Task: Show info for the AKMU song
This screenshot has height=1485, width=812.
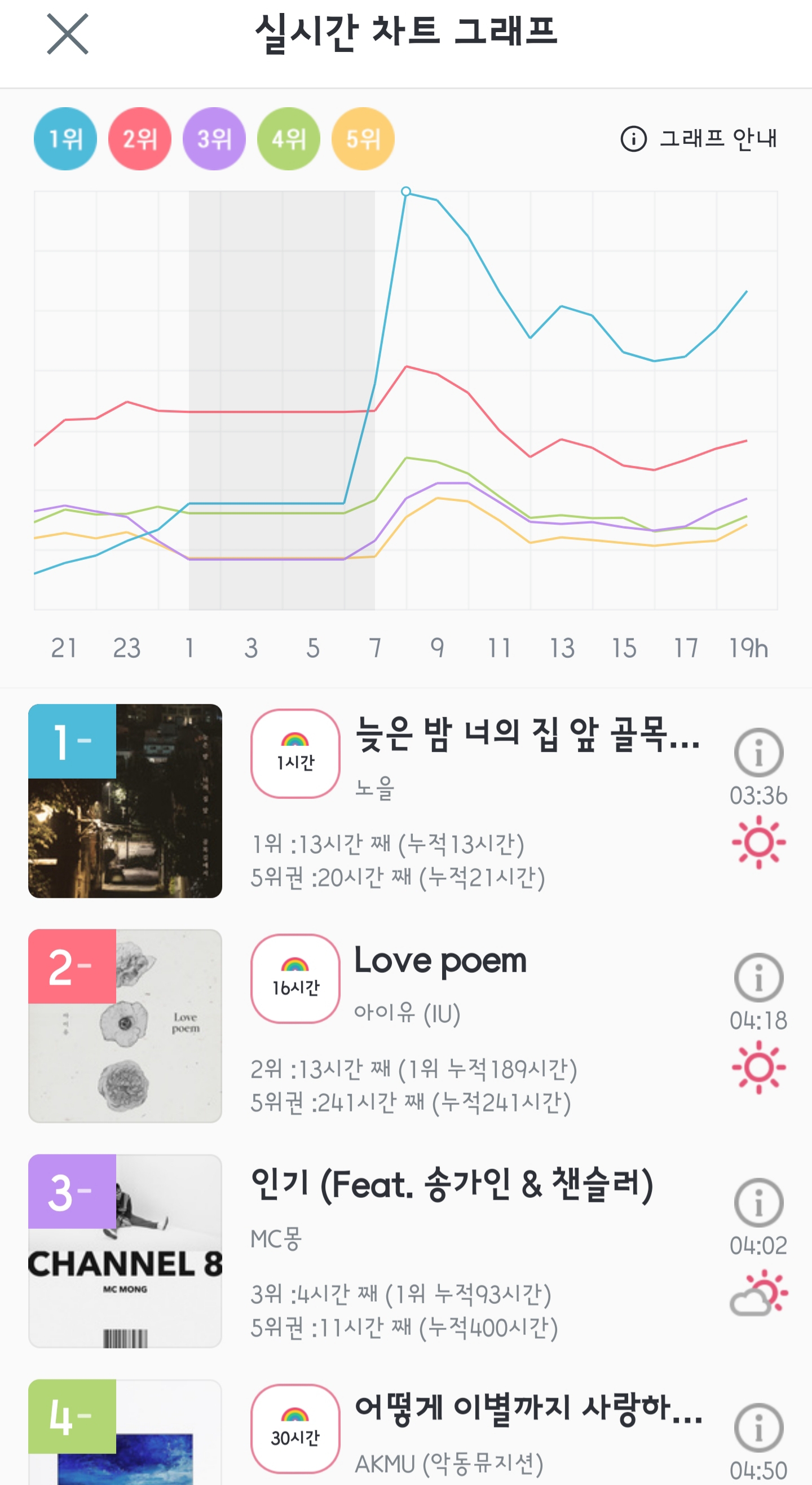Action: [x=758, y=1428]
